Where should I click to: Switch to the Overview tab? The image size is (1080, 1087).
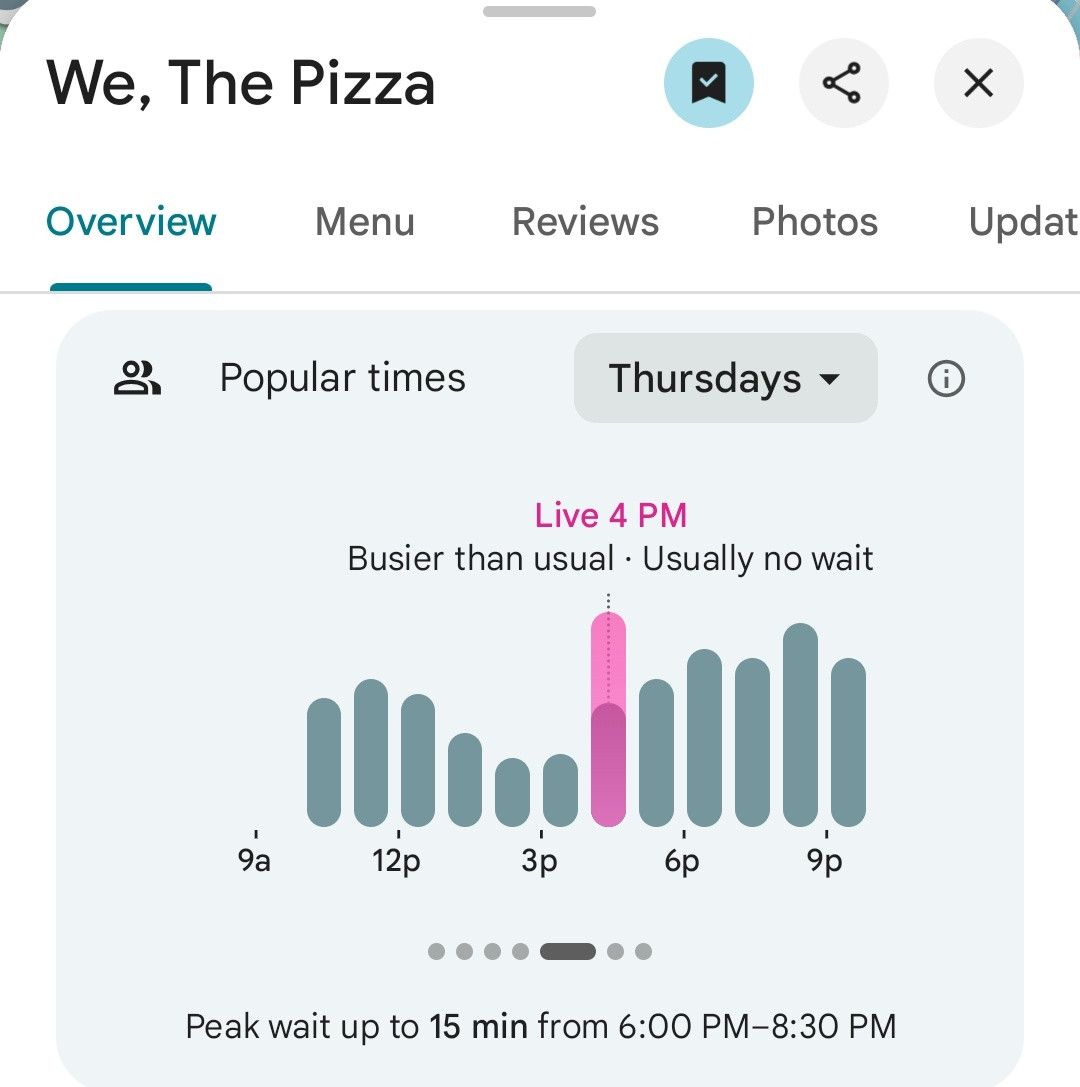[x=131, y=222]
